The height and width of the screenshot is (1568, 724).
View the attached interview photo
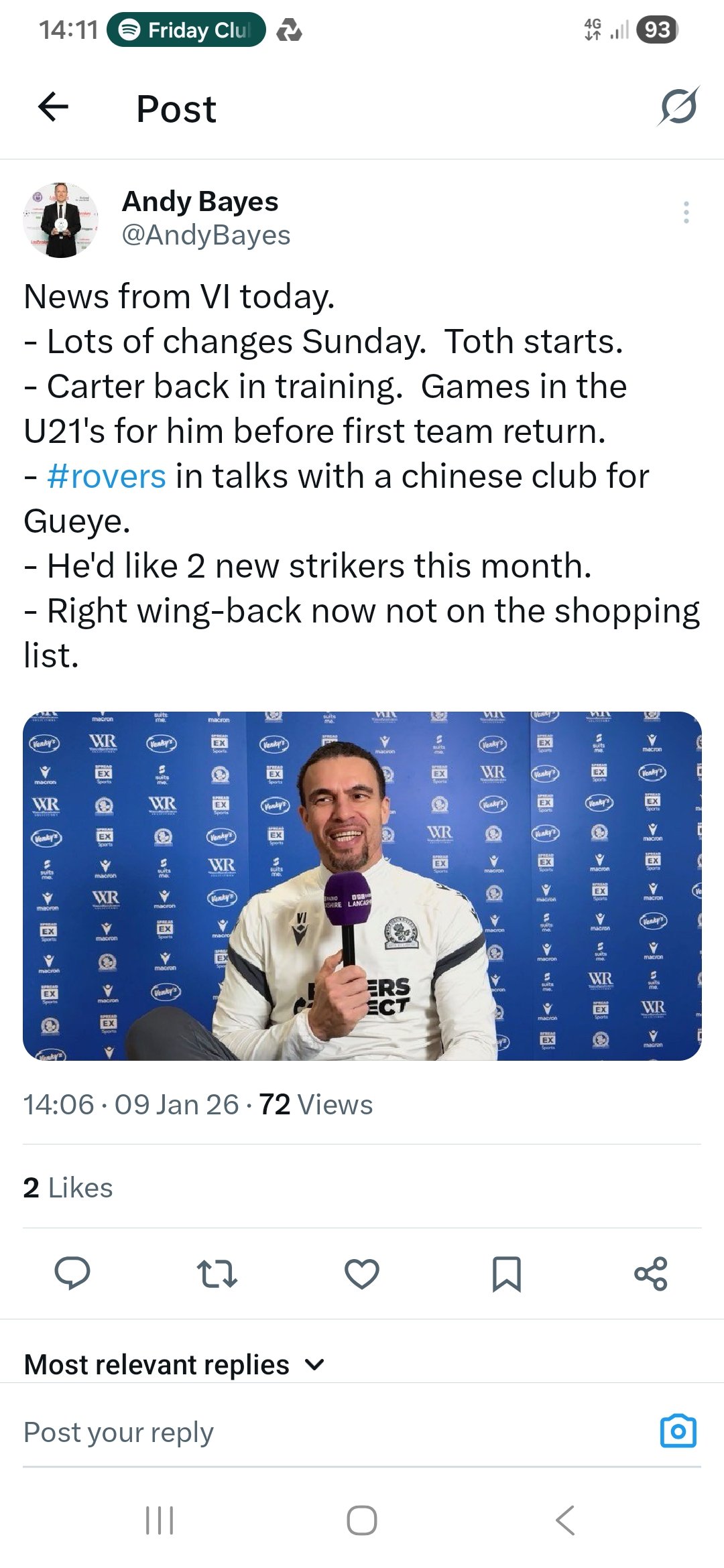click(x=362, y=885)
